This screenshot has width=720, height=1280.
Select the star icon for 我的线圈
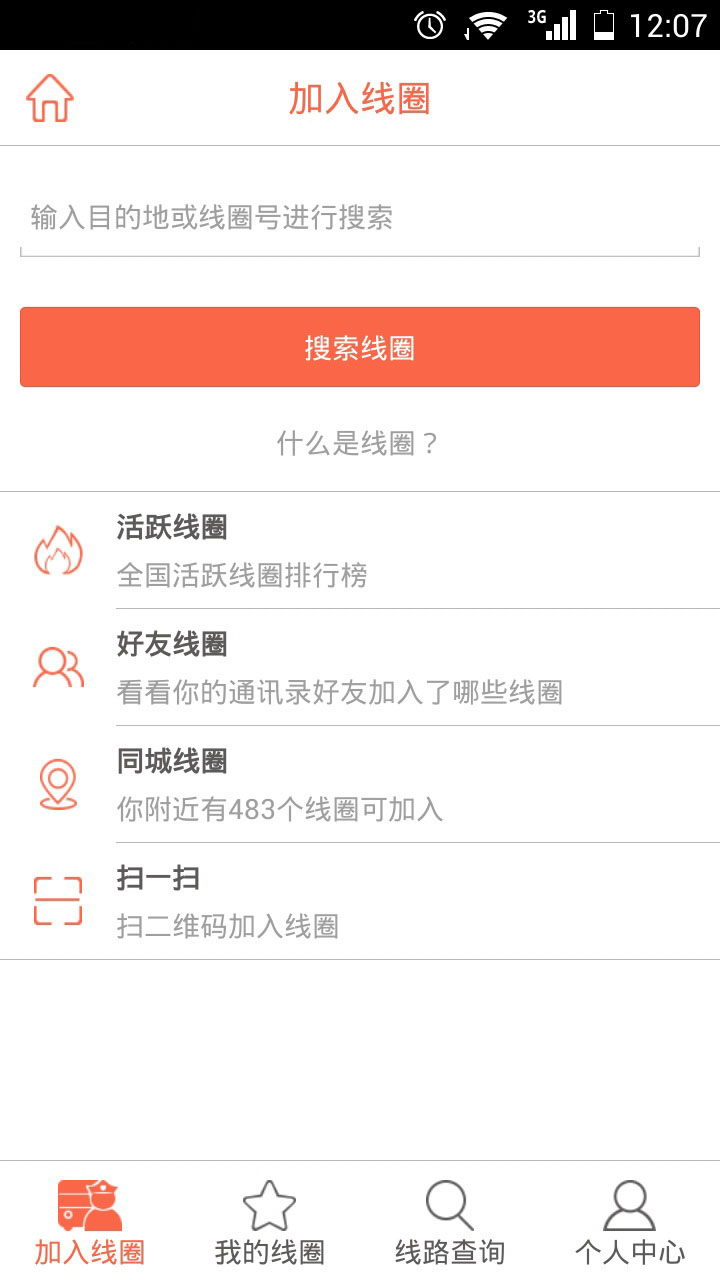click(x=268, y=1203)
